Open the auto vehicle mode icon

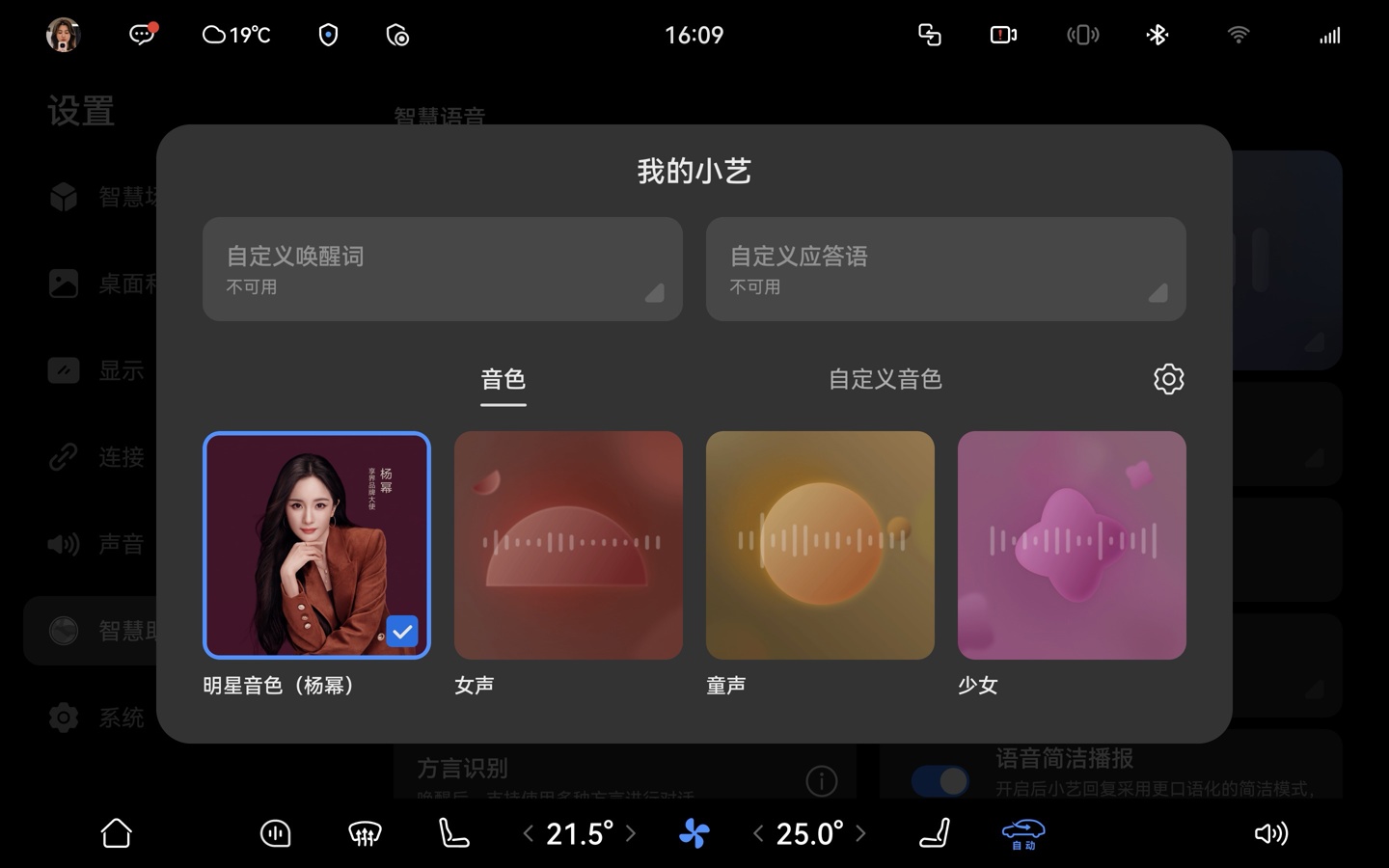(1023, 833)
